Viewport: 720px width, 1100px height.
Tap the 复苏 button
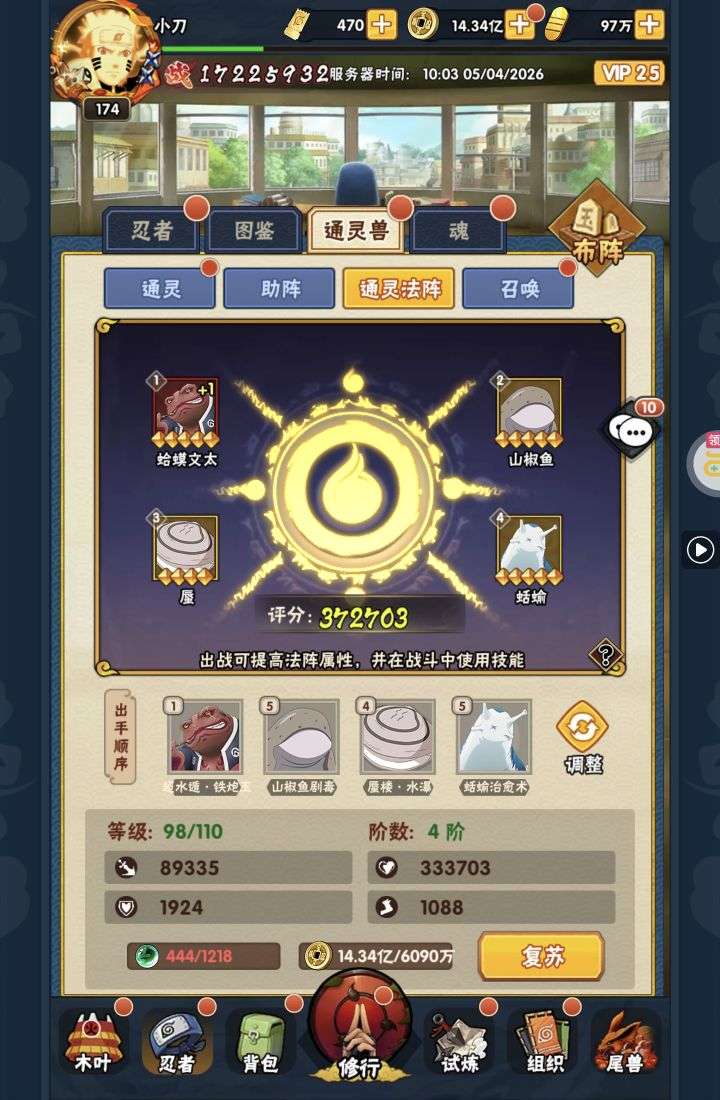point(541,955)
